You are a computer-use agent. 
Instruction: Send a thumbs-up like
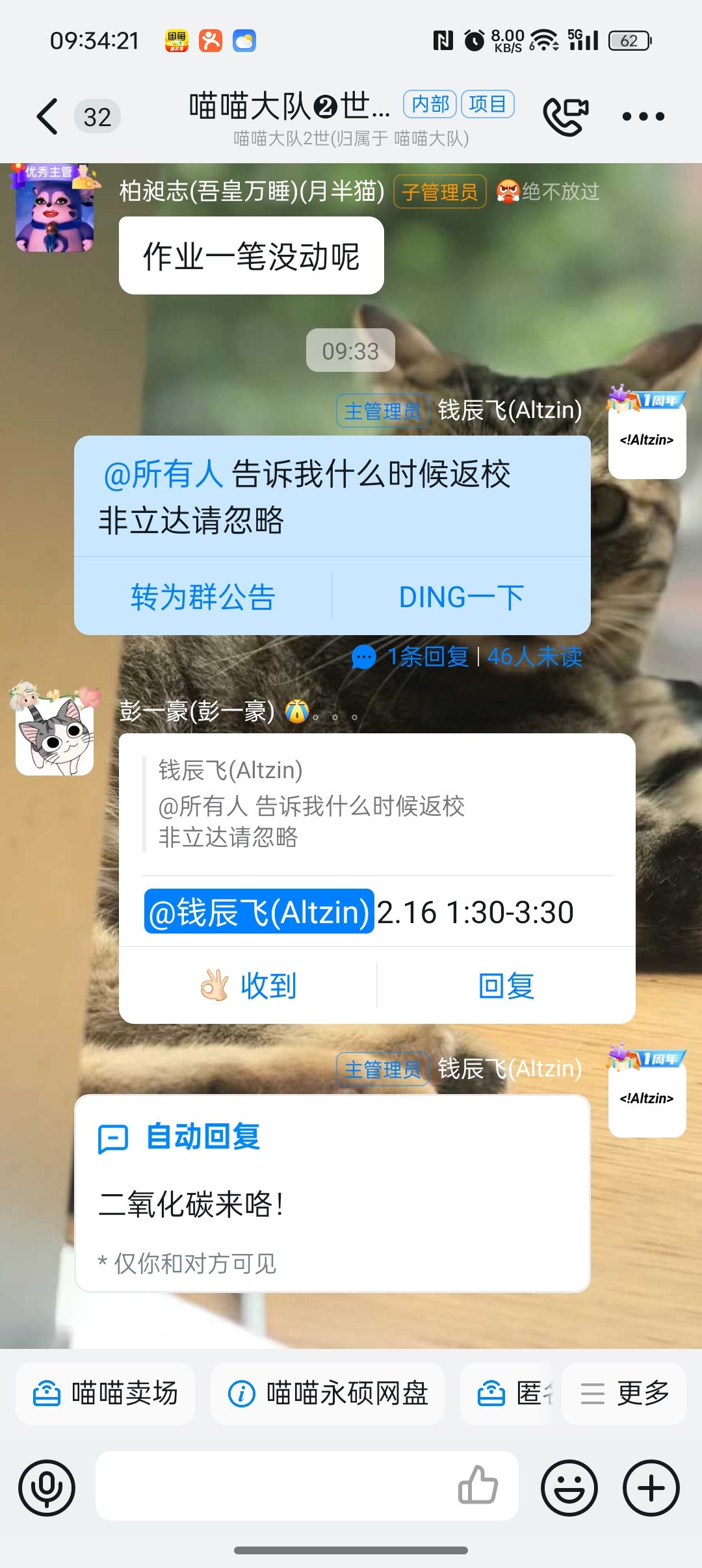478,1485
